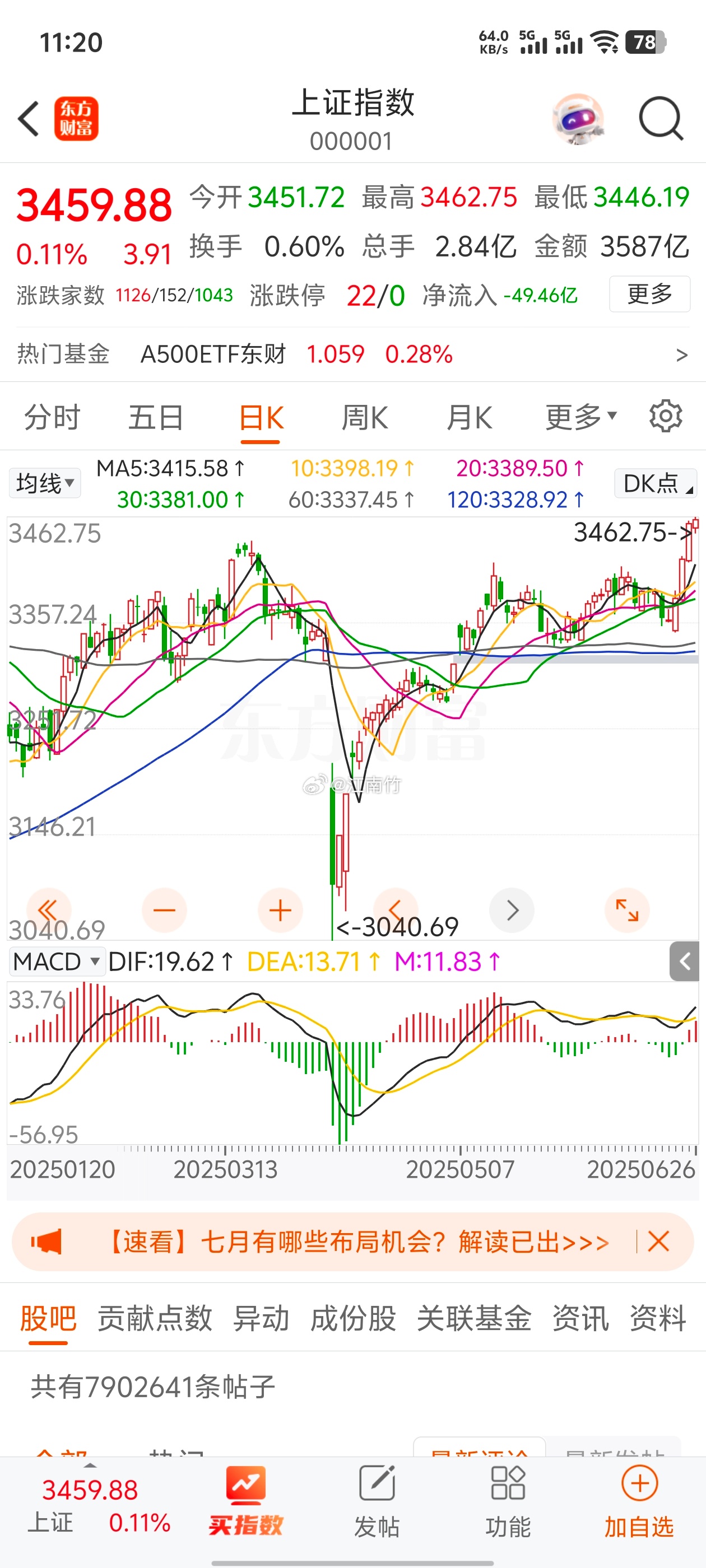Open the robot assistant avatar
This screenshot has height=1568, width=706.
578,119
